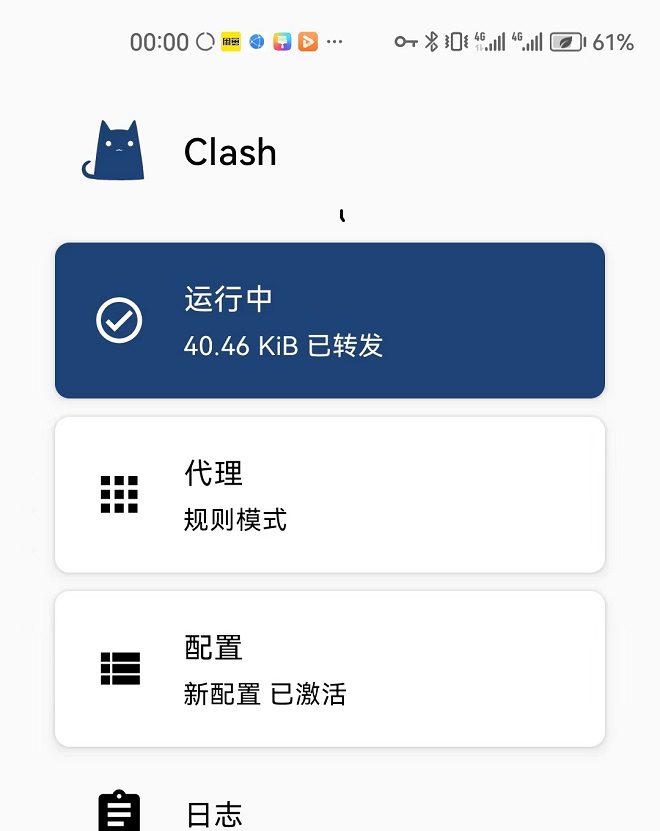The width and height of the screenshot is (660, 831).
Task: Tap the 运行中 card to stop Clash
Action: pyautogui.click(x=330, y=320)
